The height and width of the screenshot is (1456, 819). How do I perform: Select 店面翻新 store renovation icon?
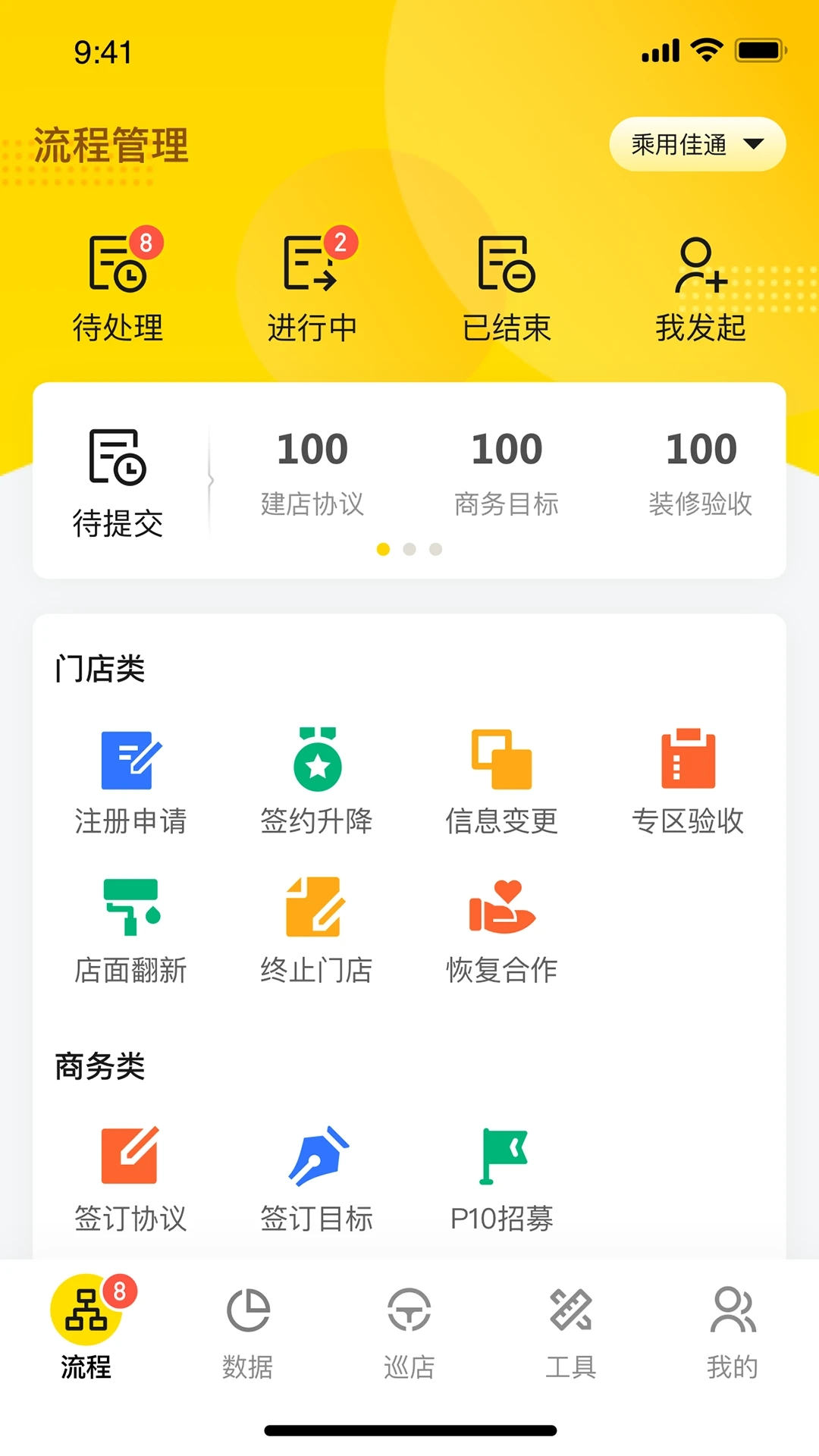129,925
